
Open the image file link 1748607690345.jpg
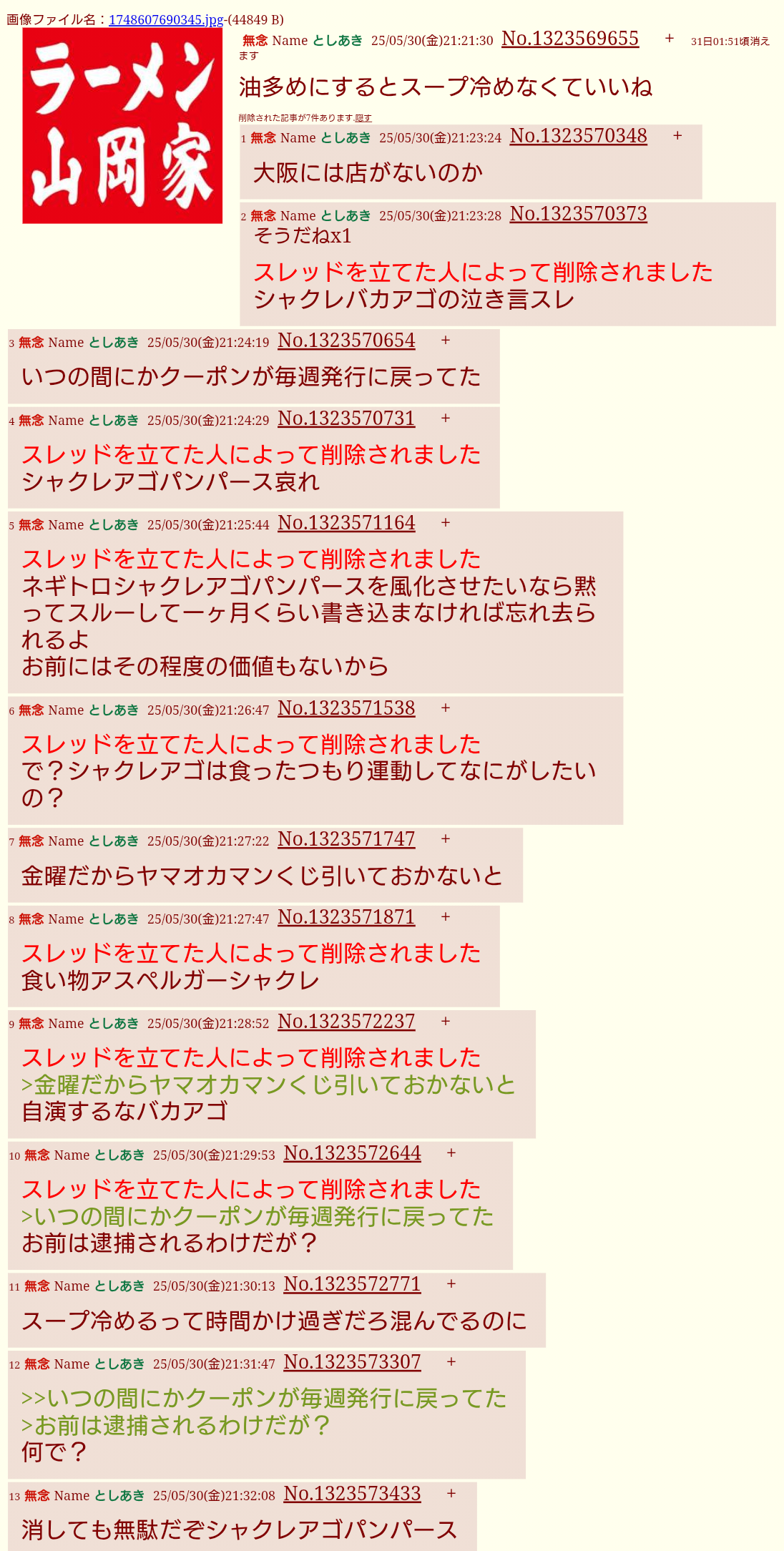(166, 19)
